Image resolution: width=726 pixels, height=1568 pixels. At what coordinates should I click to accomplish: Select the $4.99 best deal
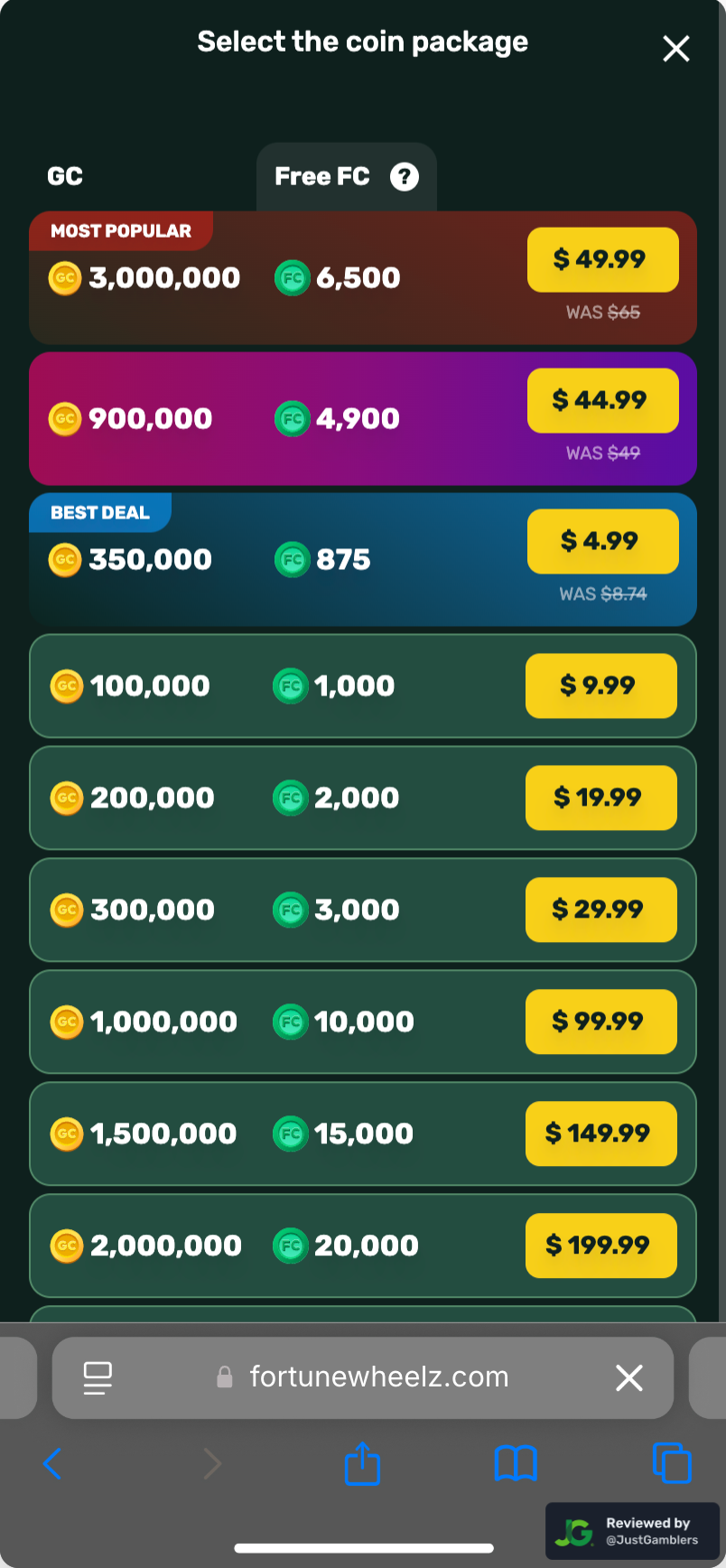coord(602,541)
